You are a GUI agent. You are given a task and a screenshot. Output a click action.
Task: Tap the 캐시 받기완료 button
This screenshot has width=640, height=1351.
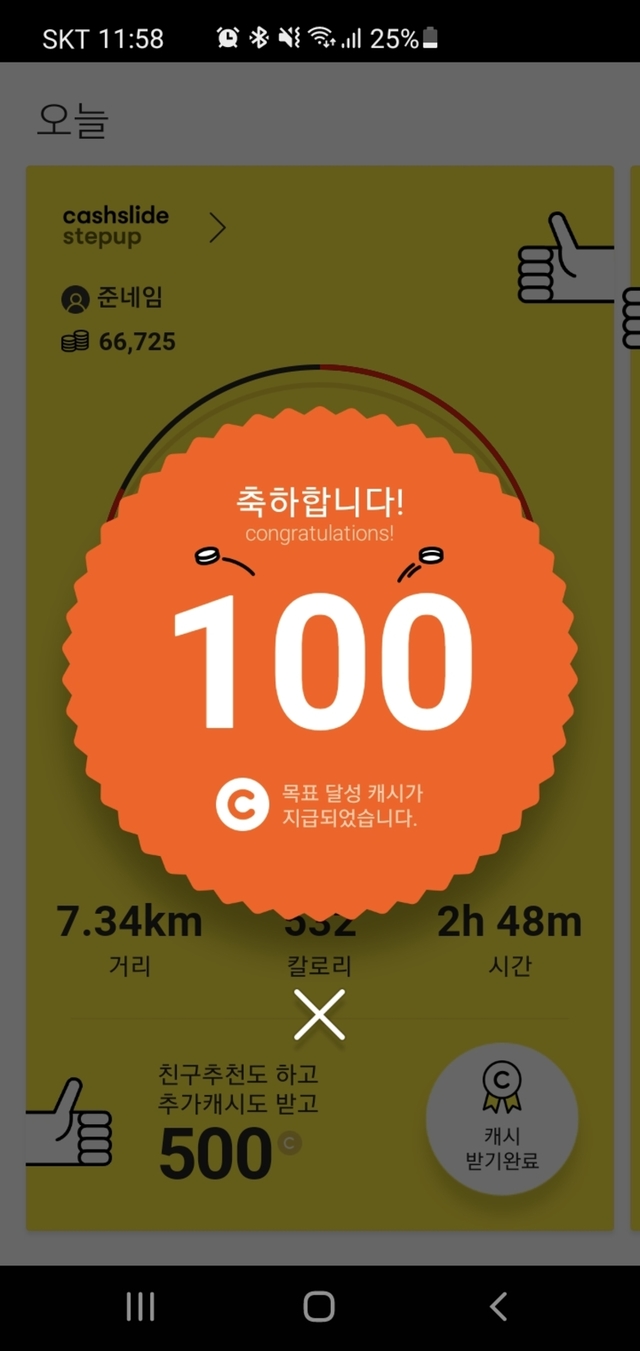coord(502,1119)
